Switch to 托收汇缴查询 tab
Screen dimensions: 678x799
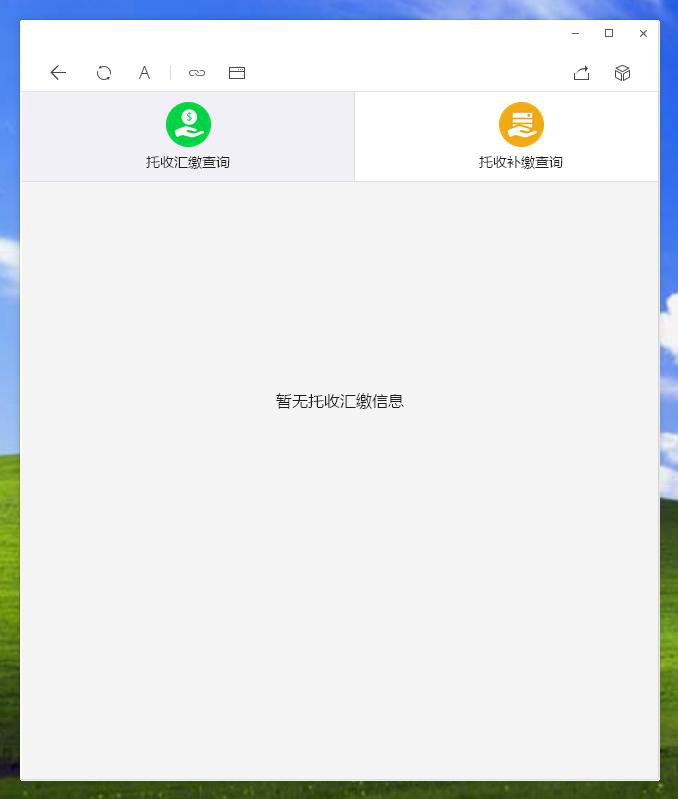click(188, 137)
